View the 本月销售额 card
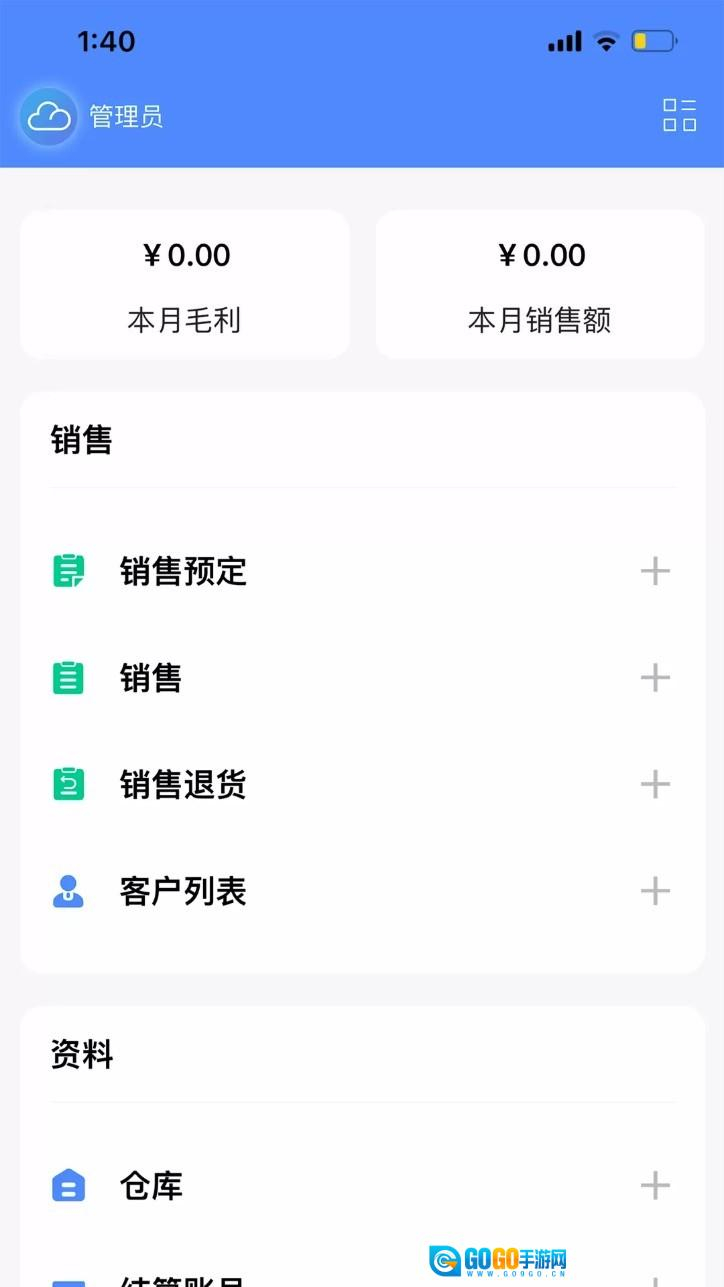 tap(540, 284)
